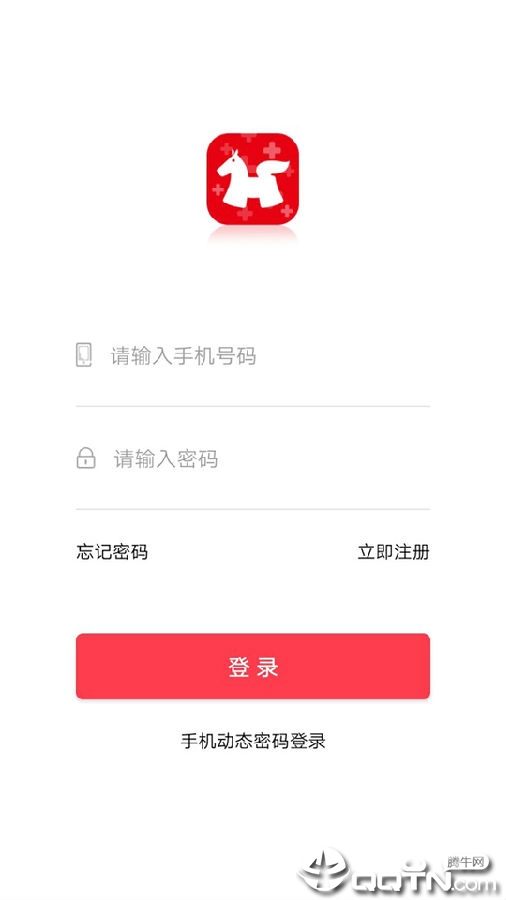Tap the phone number input field

(252, 356)
